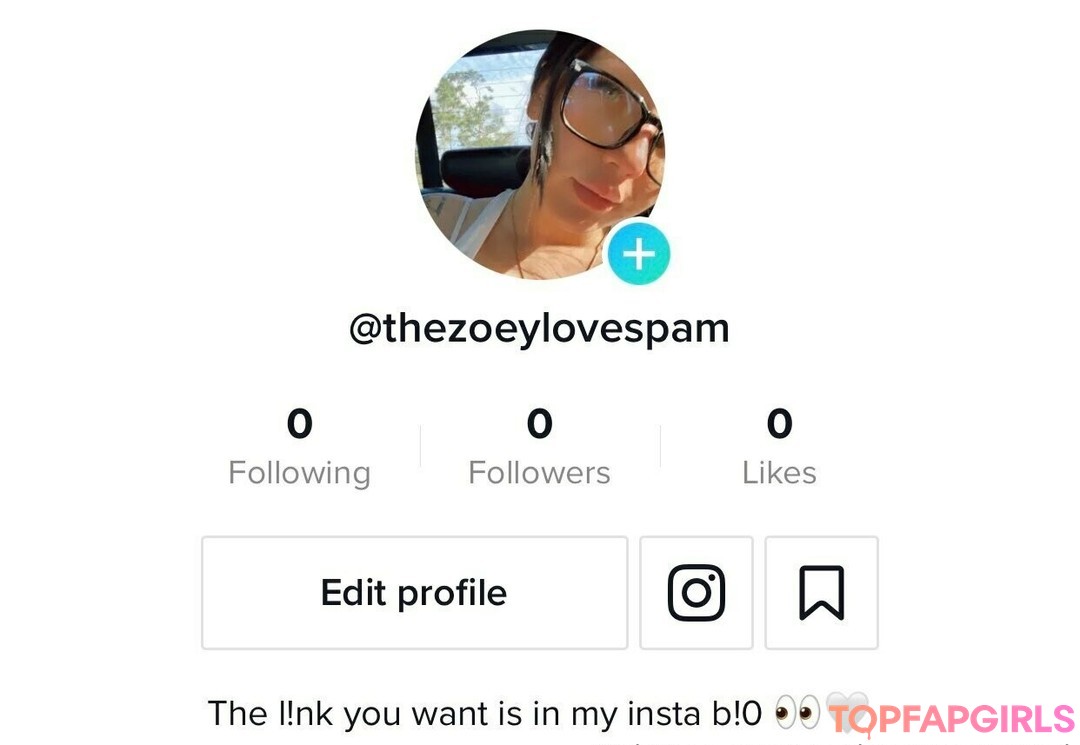This screenshot has width=1080, height=745.
Task: View the Following list
Action: (x=299, y=447)
